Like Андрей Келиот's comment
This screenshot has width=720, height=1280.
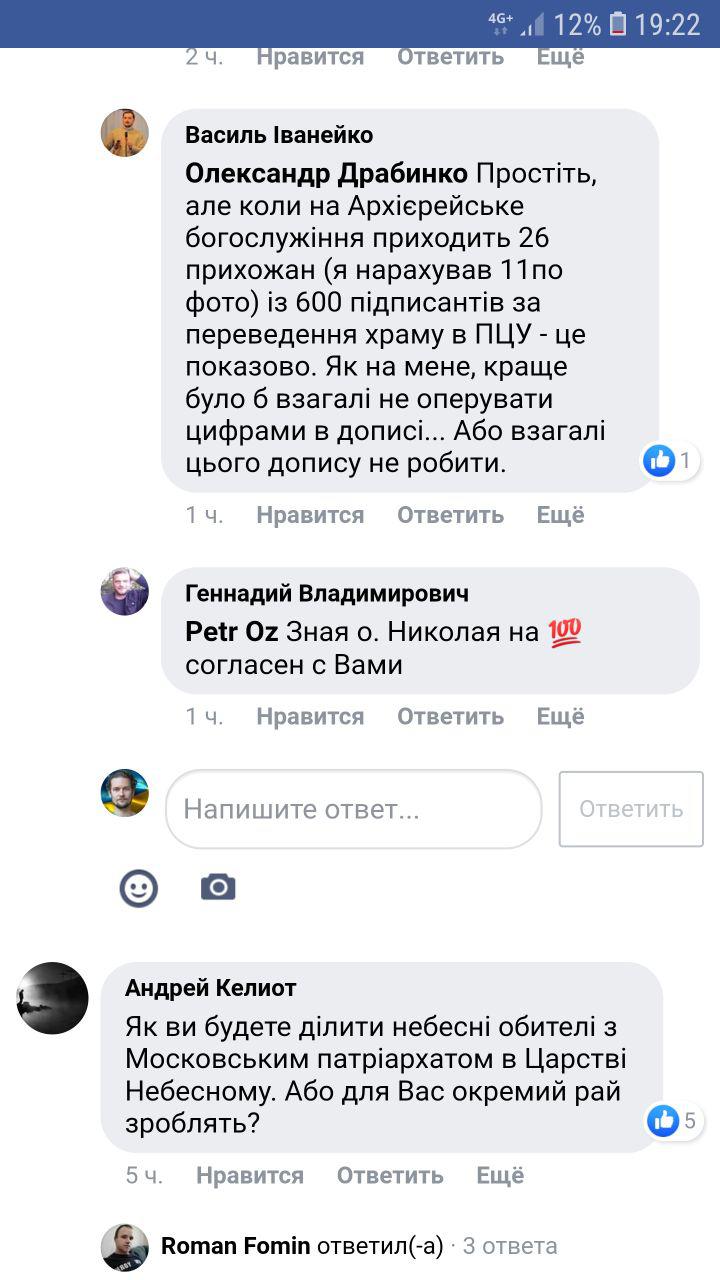click(x=250, y=1175)
